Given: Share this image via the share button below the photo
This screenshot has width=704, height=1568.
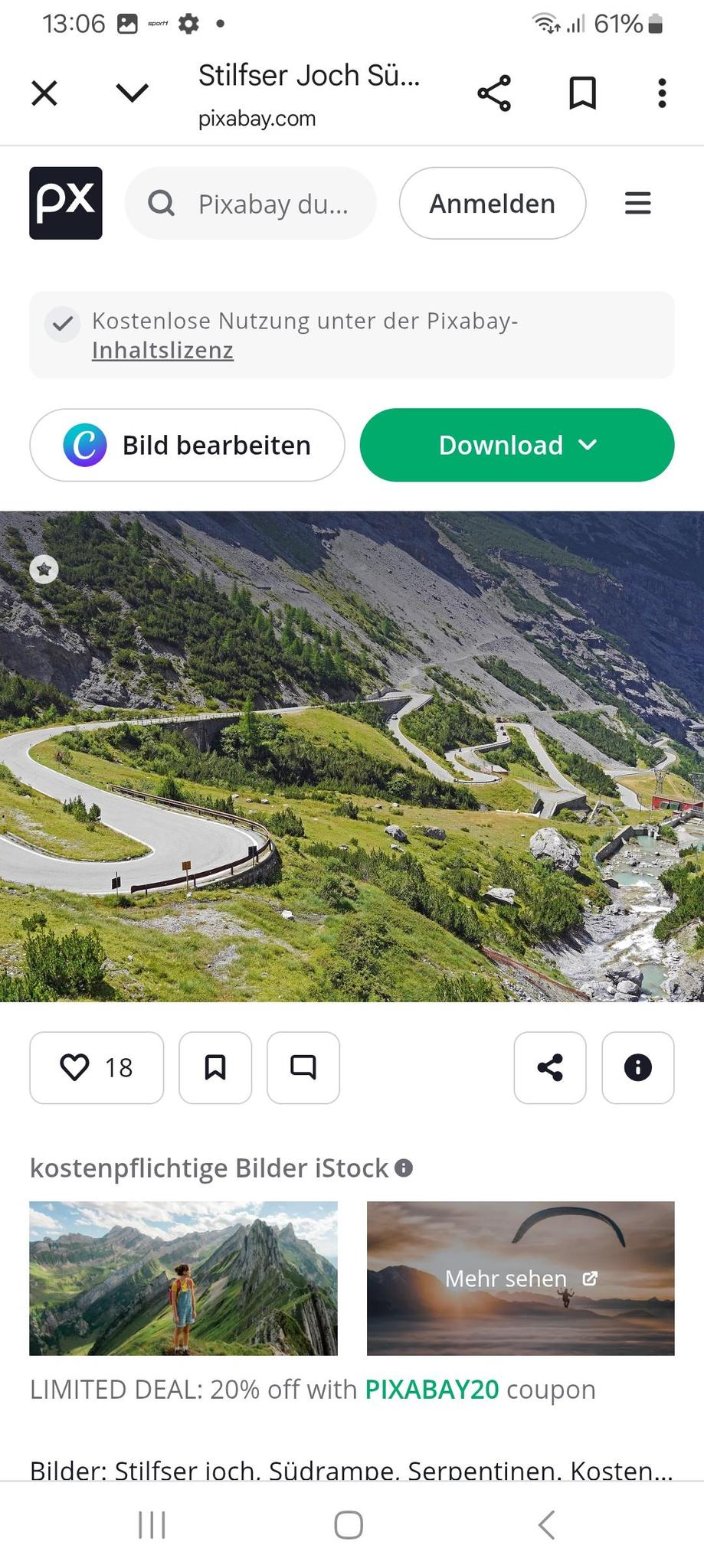Looking at the screenshot, I should (x=550, y=1067).
